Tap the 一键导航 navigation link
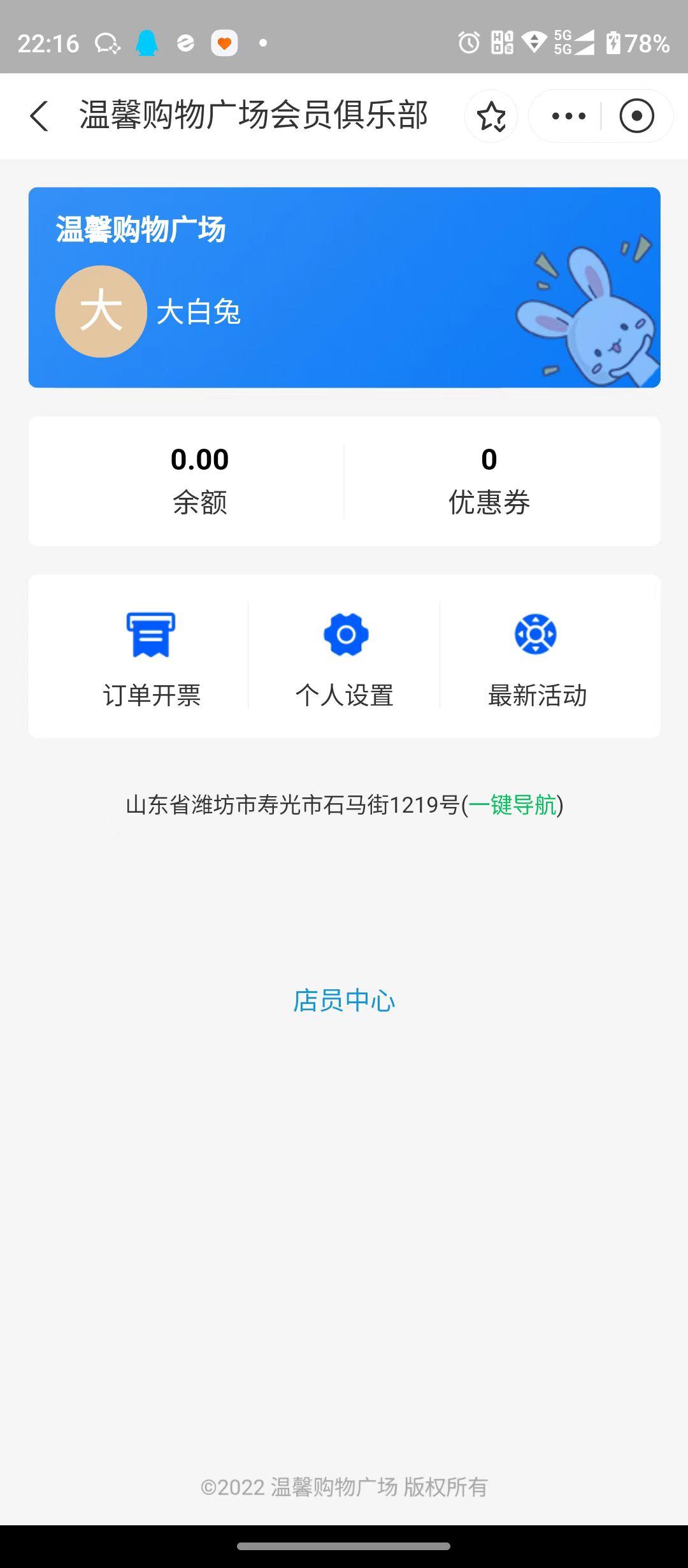 click(x=513, y=805)
